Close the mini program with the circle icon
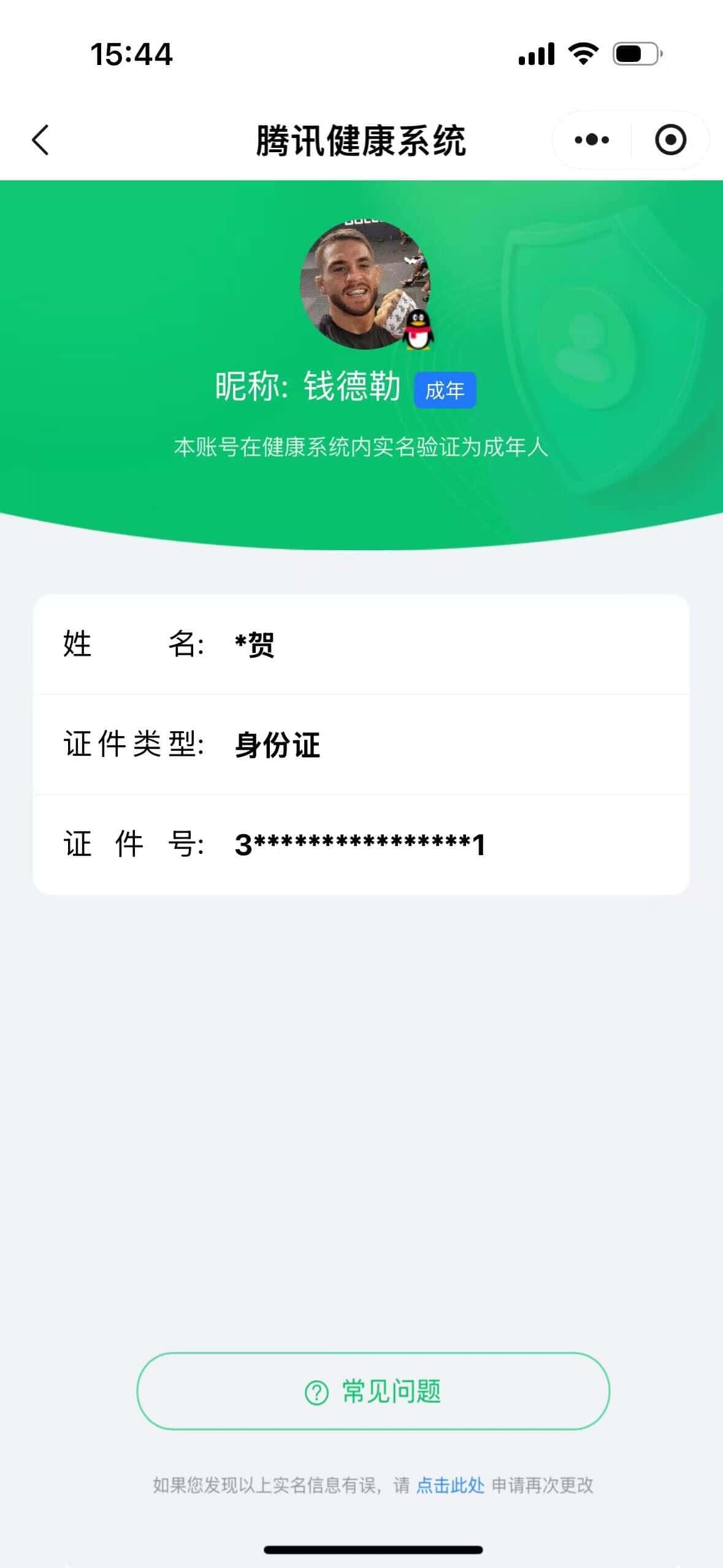The width and height of the screenshot is (723, 1568). 670,140
